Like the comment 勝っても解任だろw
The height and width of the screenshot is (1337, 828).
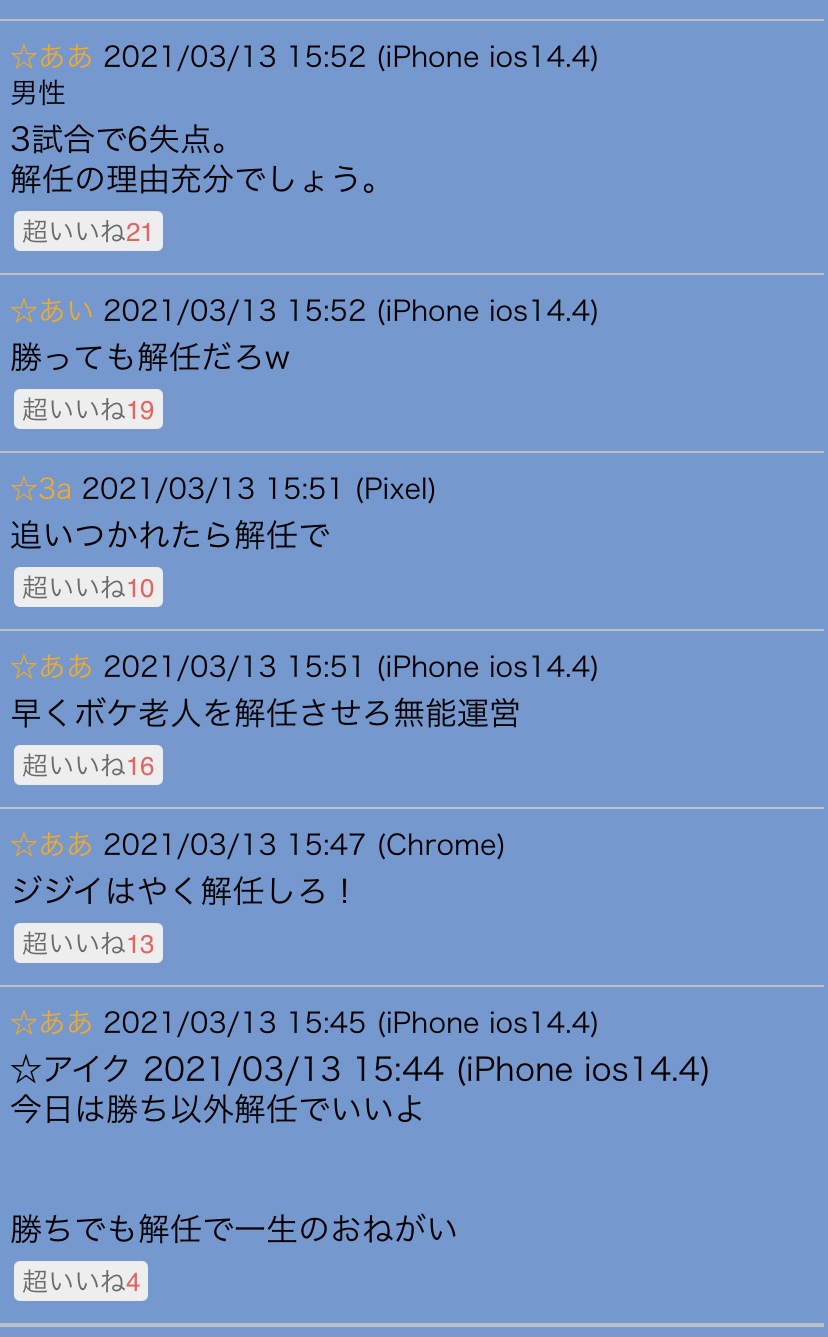point(88,410)
